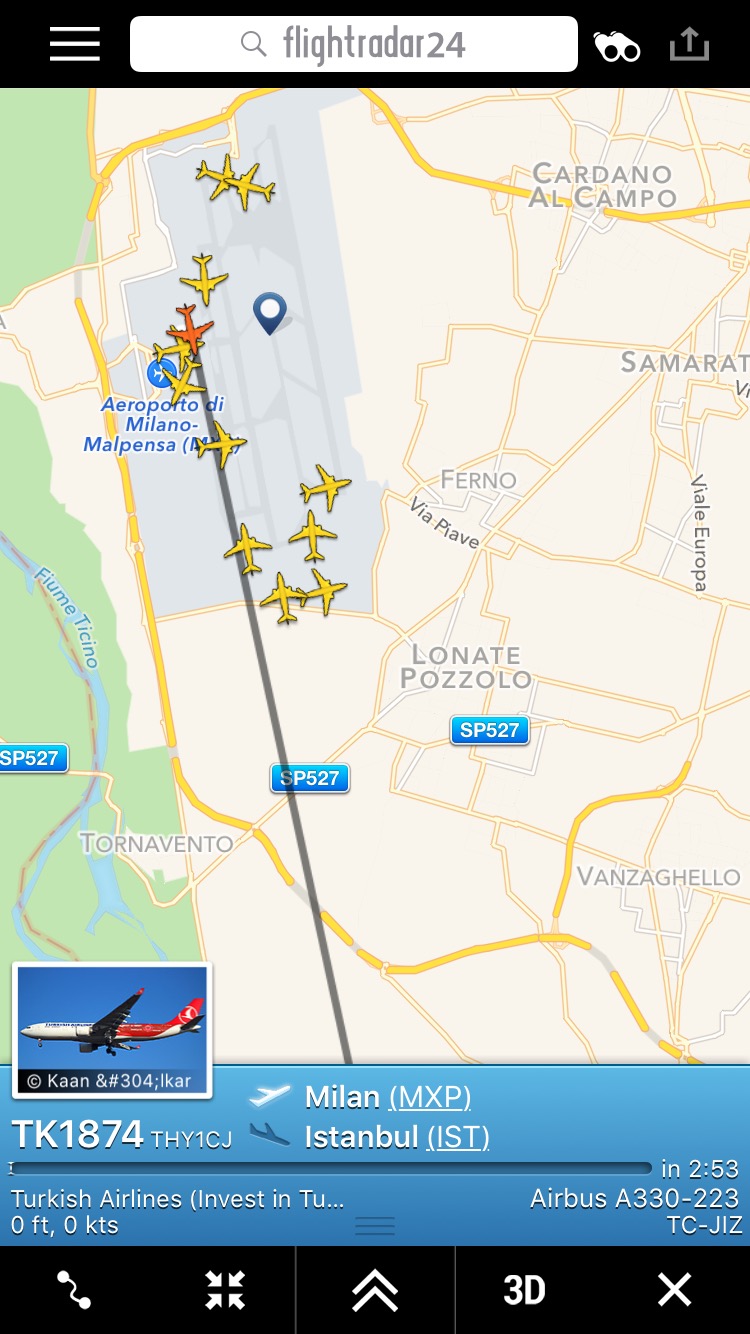Open the hamburger menu

pyautogui.click(x=75, y=44)
